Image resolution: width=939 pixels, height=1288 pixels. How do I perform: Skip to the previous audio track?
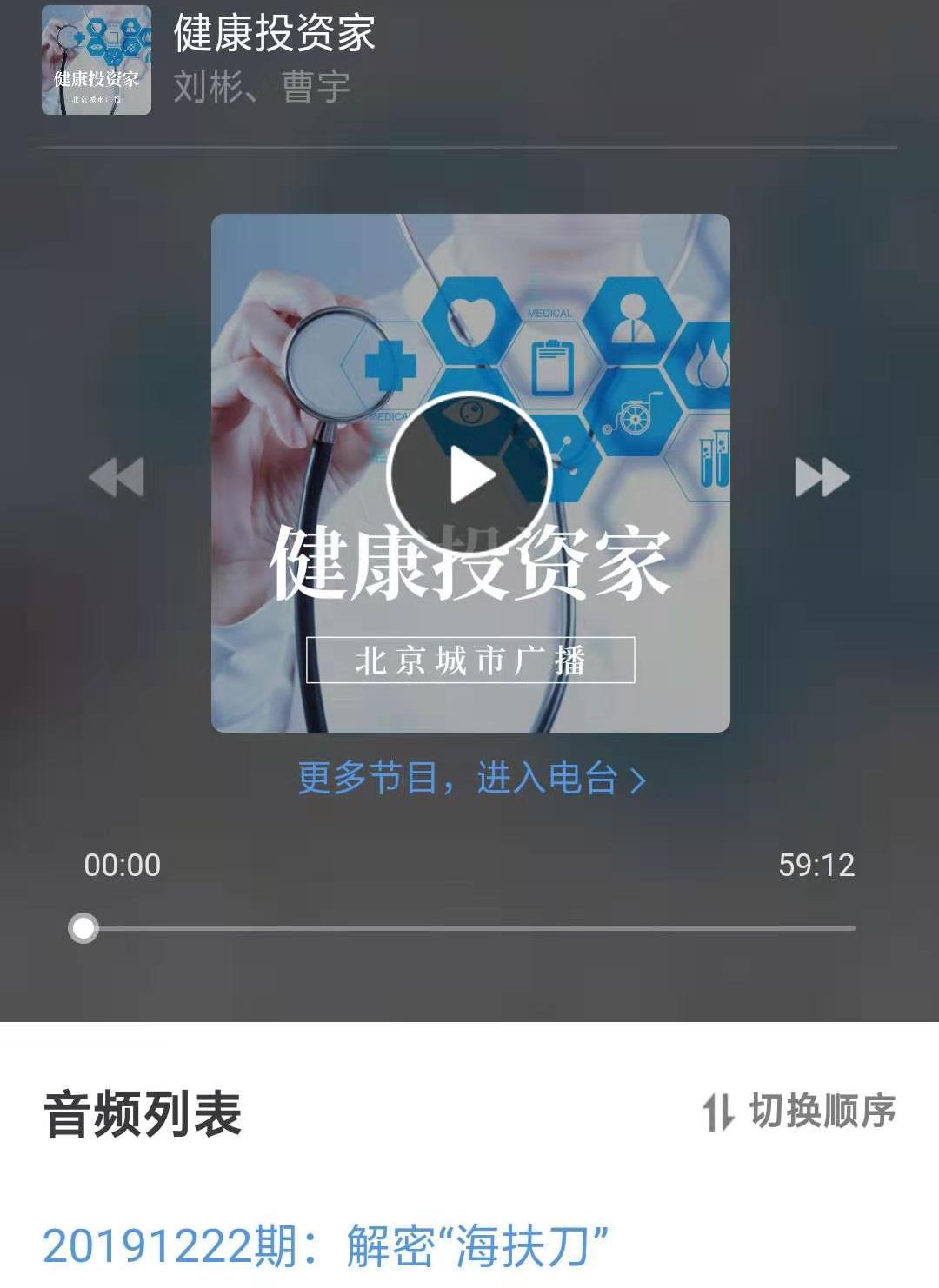(x=117, y=477)
